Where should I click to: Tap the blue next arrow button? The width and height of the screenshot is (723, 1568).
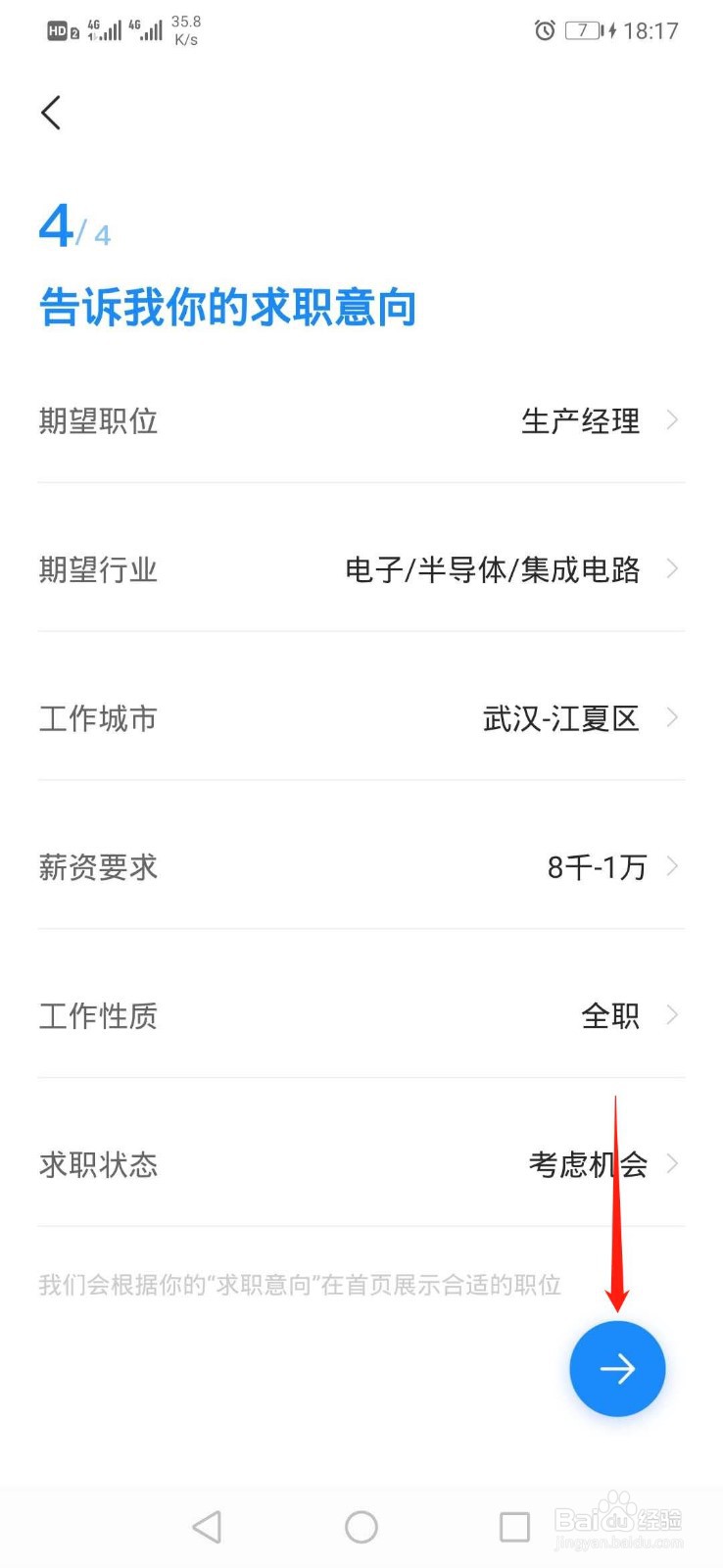[x=617, y=1369]
